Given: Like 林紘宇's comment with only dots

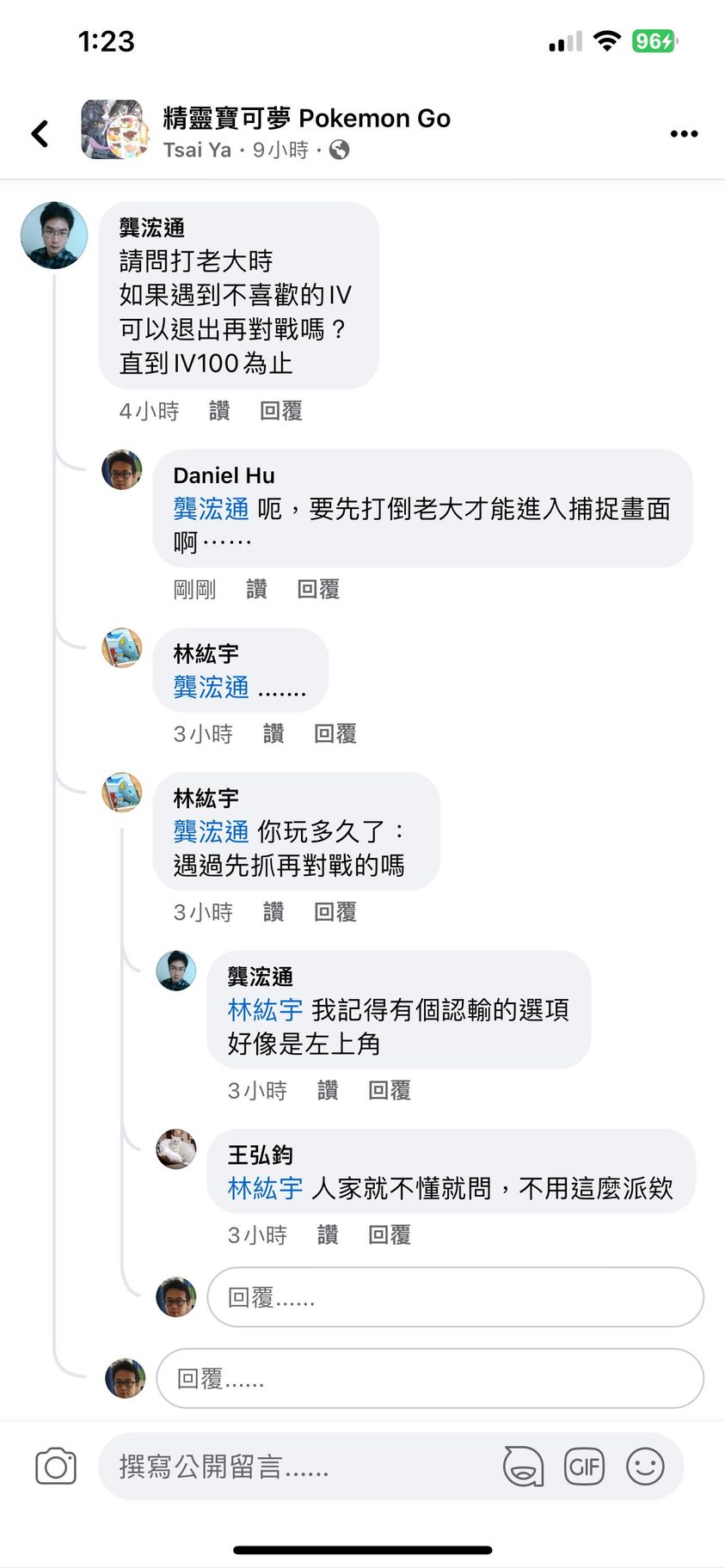Looking at the screenshot, I should (273, 733).
